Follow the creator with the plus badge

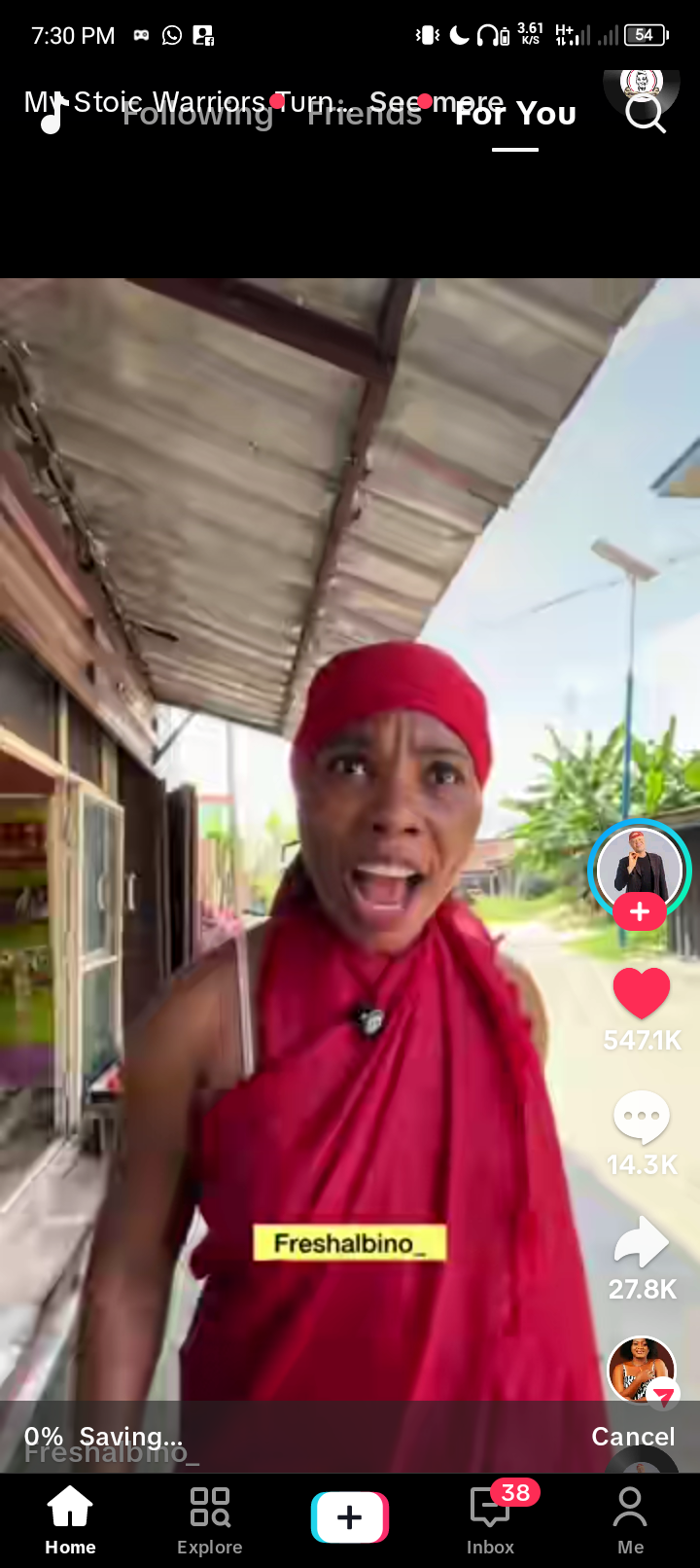639,911
